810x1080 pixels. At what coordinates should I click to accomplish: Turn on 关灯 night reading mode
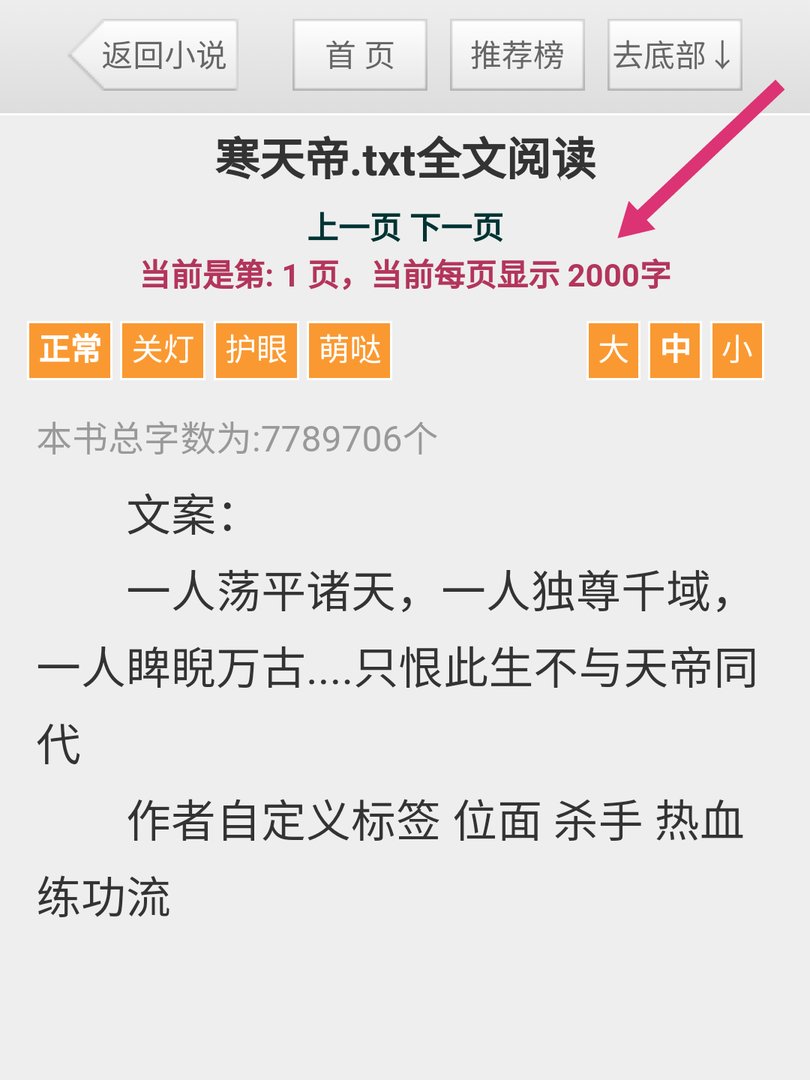[x=163, y=351]
